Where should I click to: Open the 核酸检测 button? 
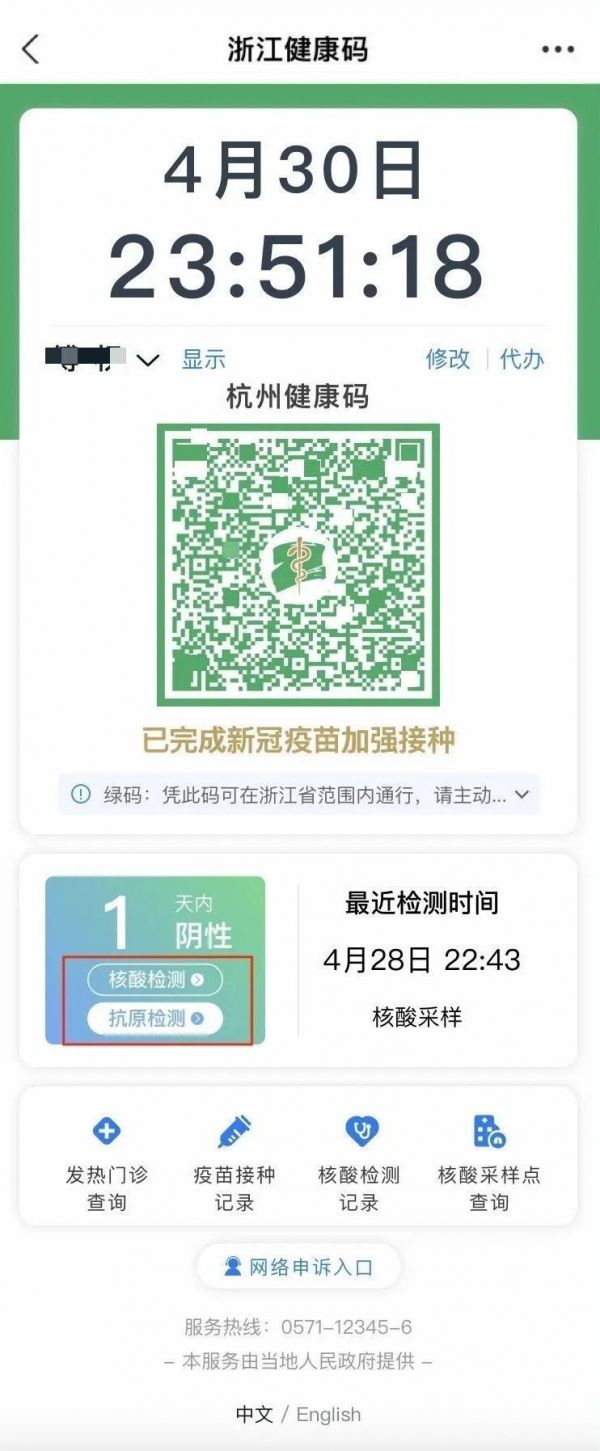[x=155, y=980]
